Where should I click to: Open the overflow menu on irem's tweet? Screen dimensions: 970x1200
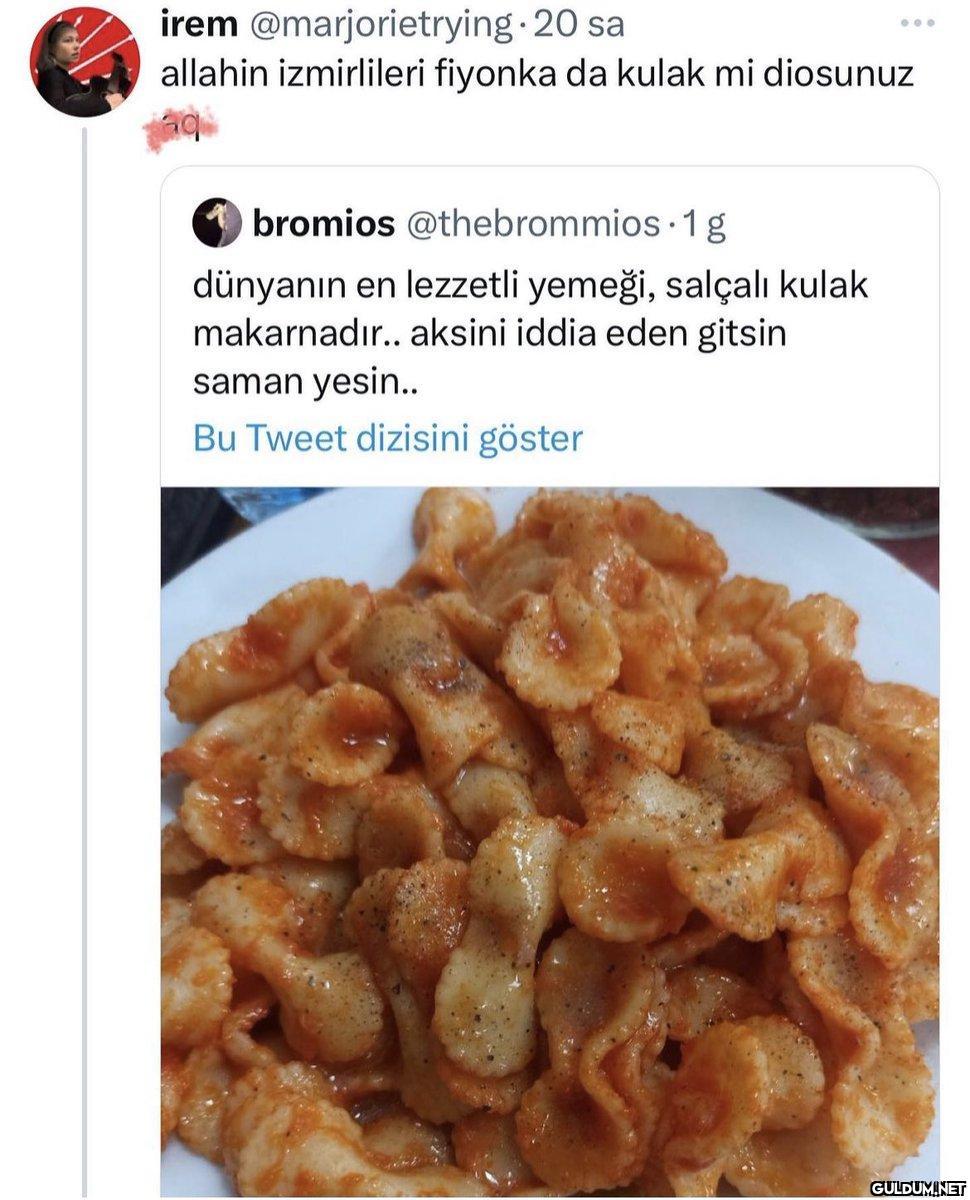[916, 23]
